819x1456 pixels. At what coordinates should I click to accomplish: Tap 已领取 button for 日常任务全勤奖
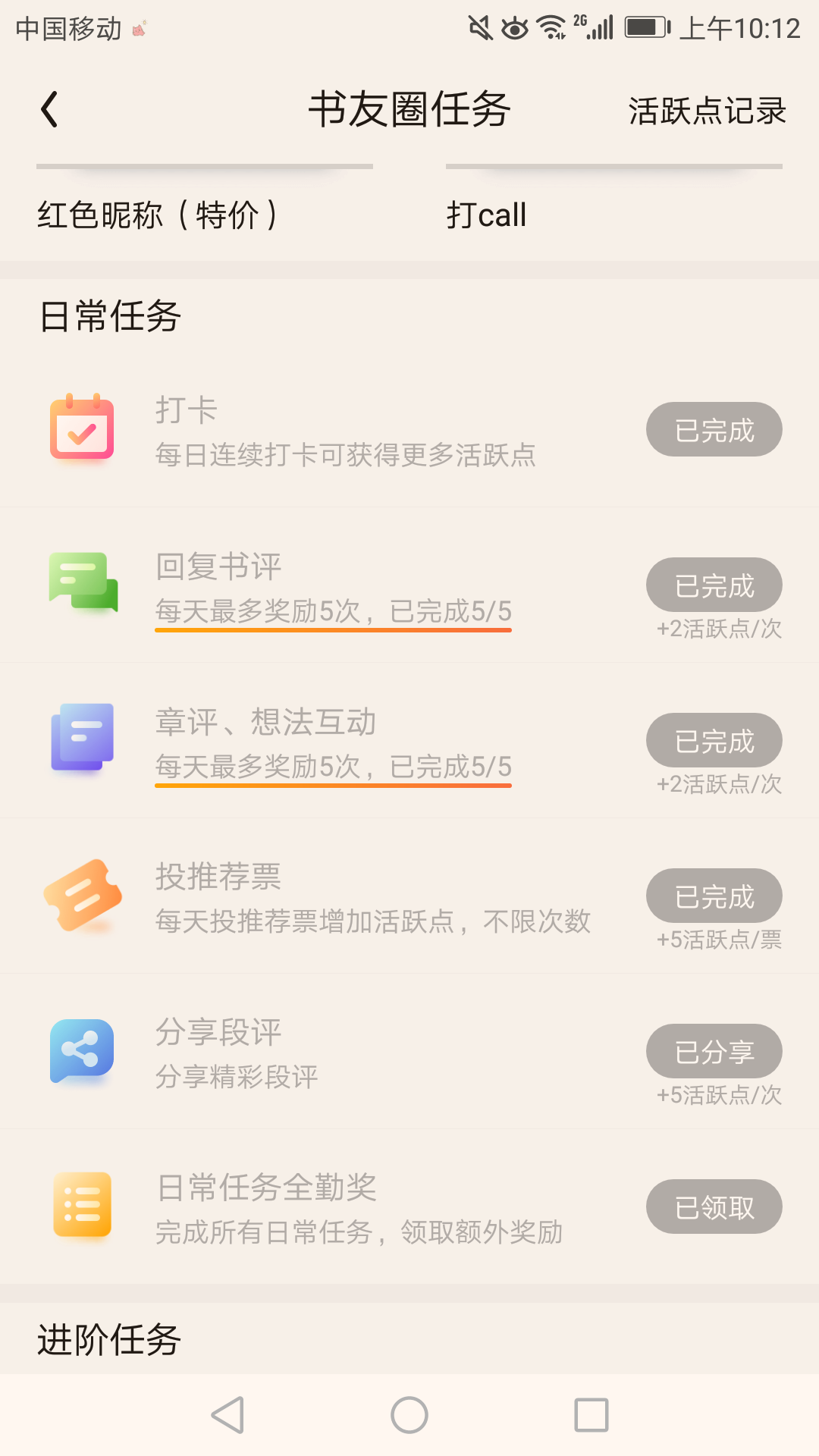click(x=714, y=1207)
